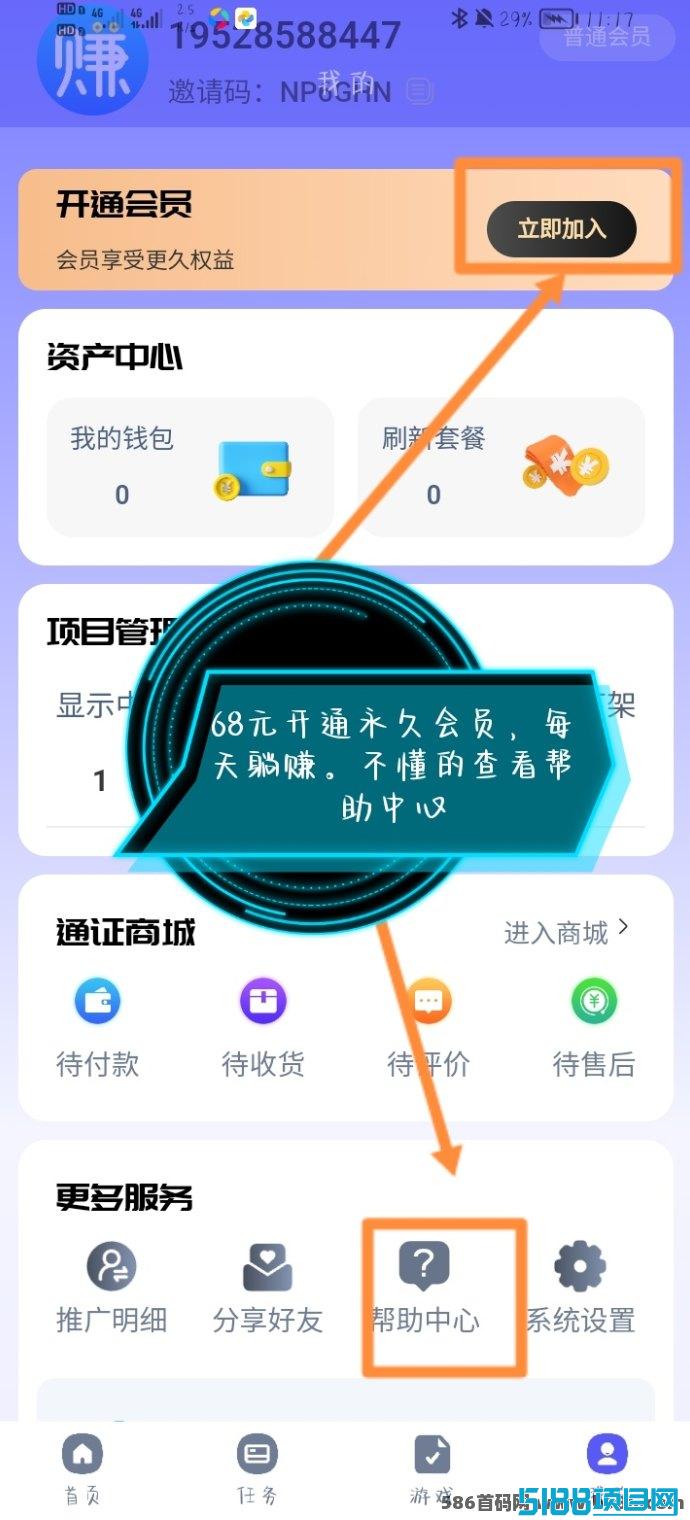Viewport: 690px width, 1520px height.
Task: Copy the invite code icon
Action: [x=421, y=92]
